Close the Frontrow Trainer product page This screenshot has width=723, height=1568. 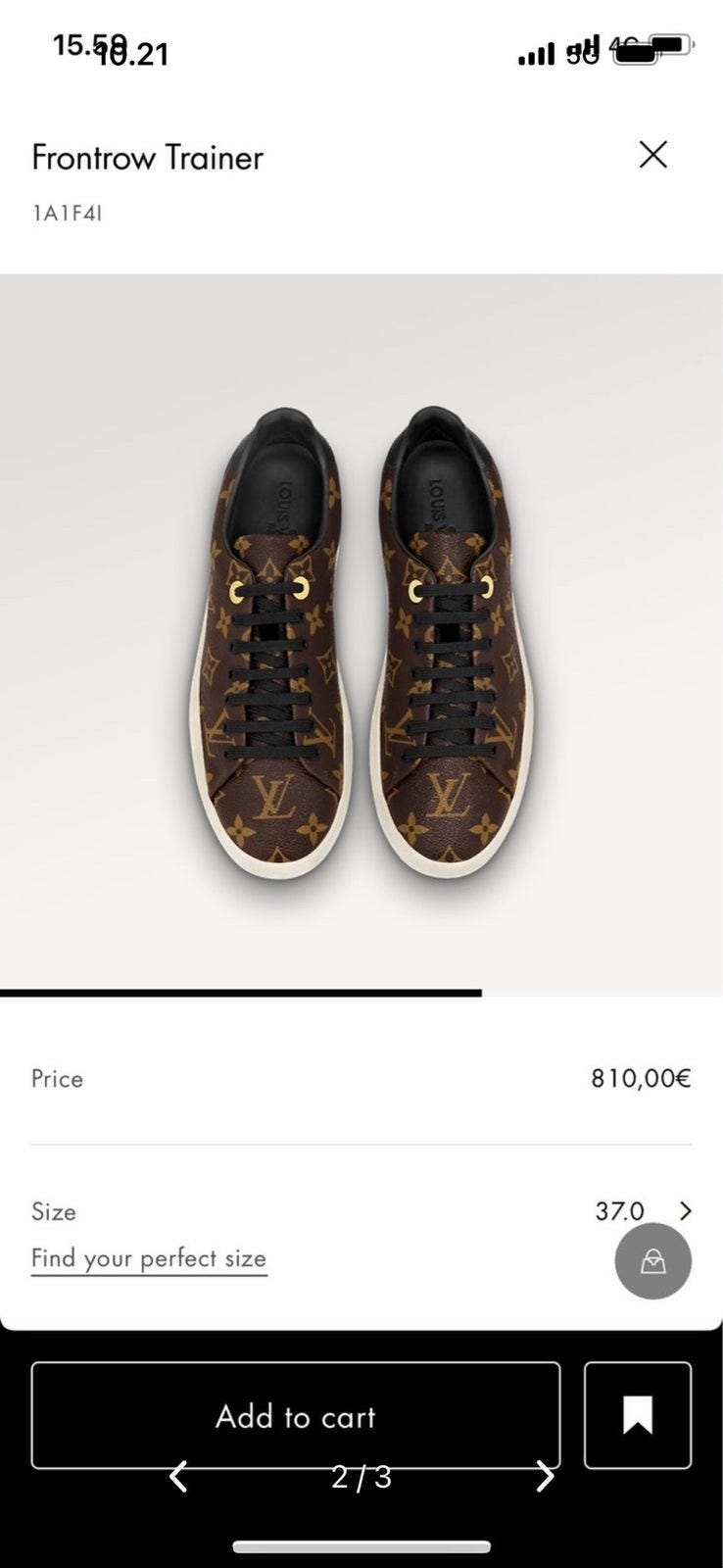(x=652, y=155)
